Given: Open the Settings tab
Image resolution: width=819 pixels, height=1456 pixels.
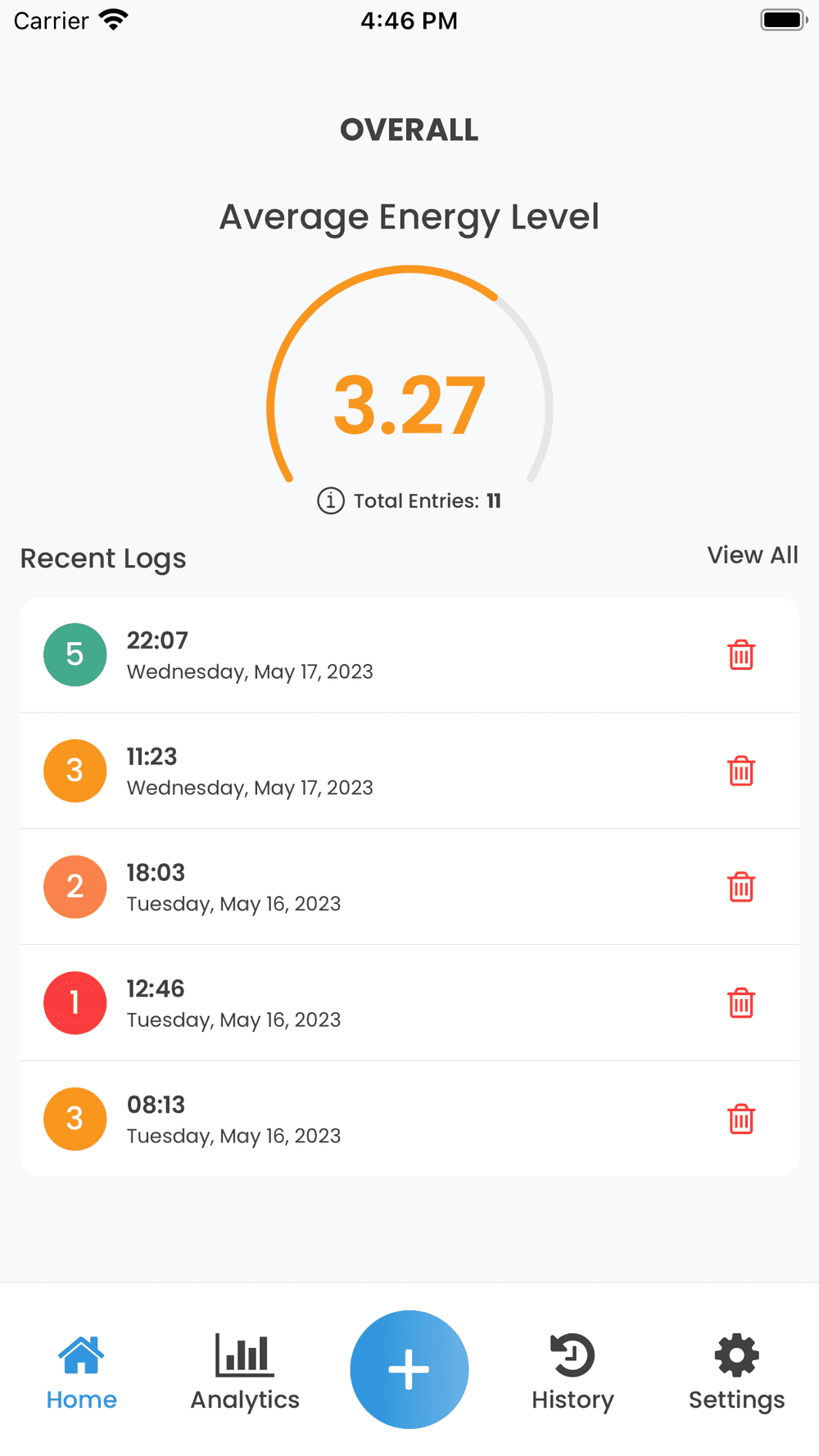Looking at the screenshot, I should coord(736,1372).
